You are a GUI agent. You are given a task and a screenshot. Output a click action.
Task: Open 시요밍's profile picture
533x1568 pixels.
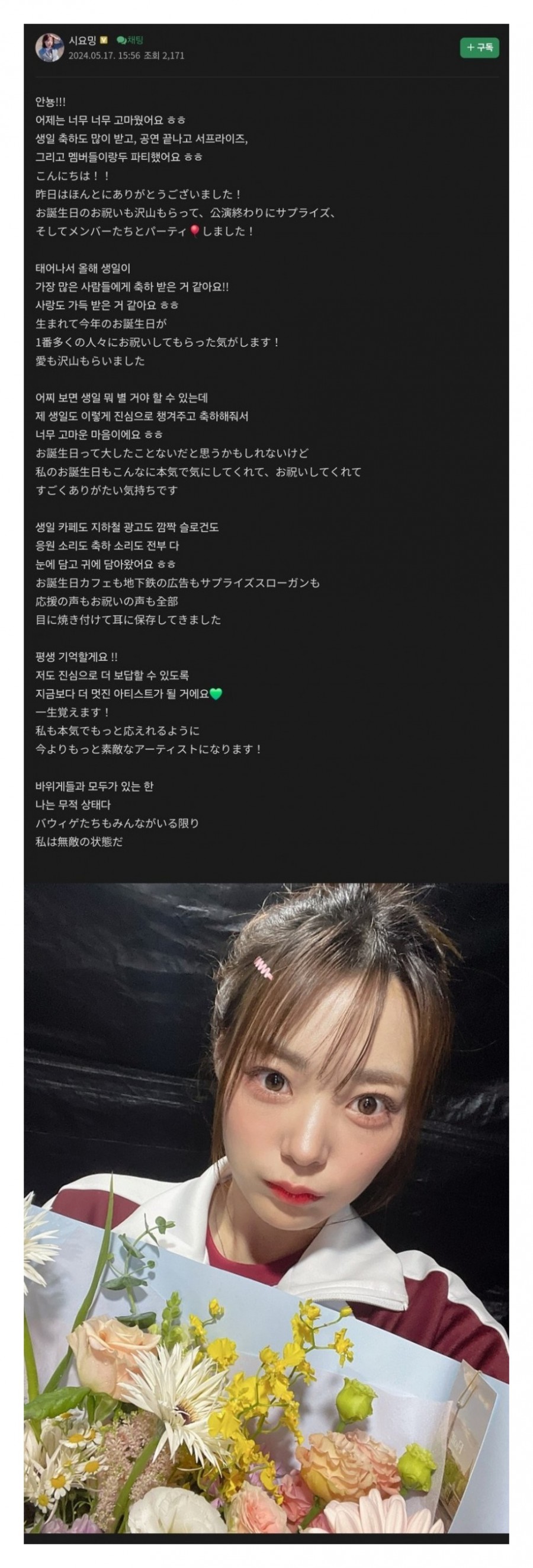(49, 47)
